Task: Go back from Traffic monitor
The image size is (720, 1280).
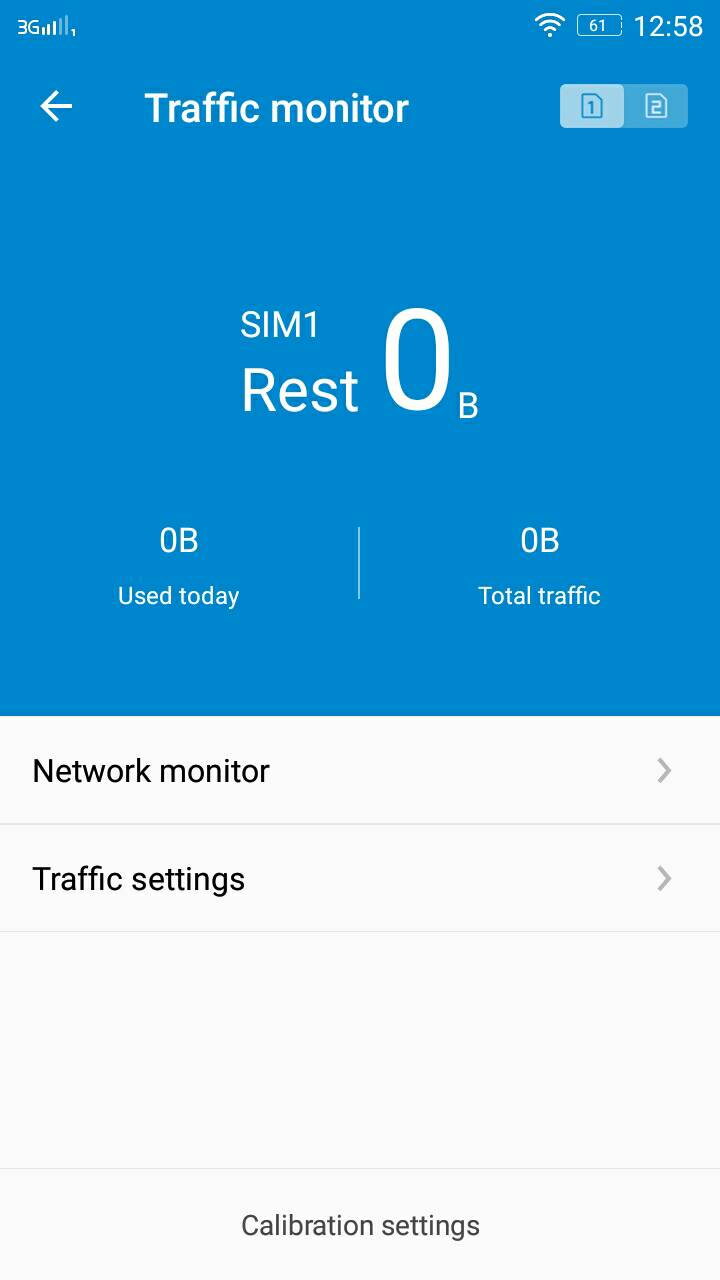Action: (57, 107)
